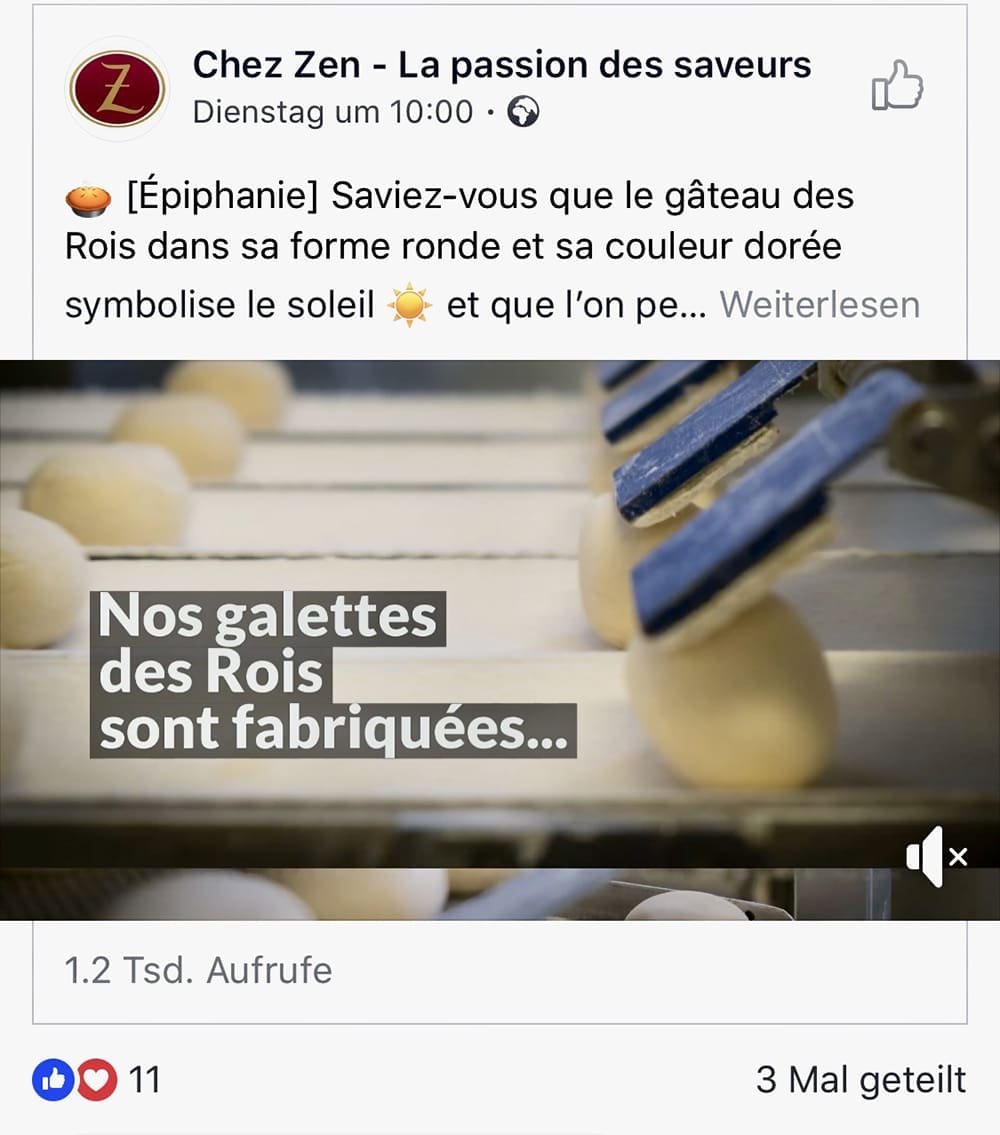Image resolution: width=1000 pixels, height=1135 pixels.
Task: Expand the post with Weiterlesen
Action: coord(819,305)
